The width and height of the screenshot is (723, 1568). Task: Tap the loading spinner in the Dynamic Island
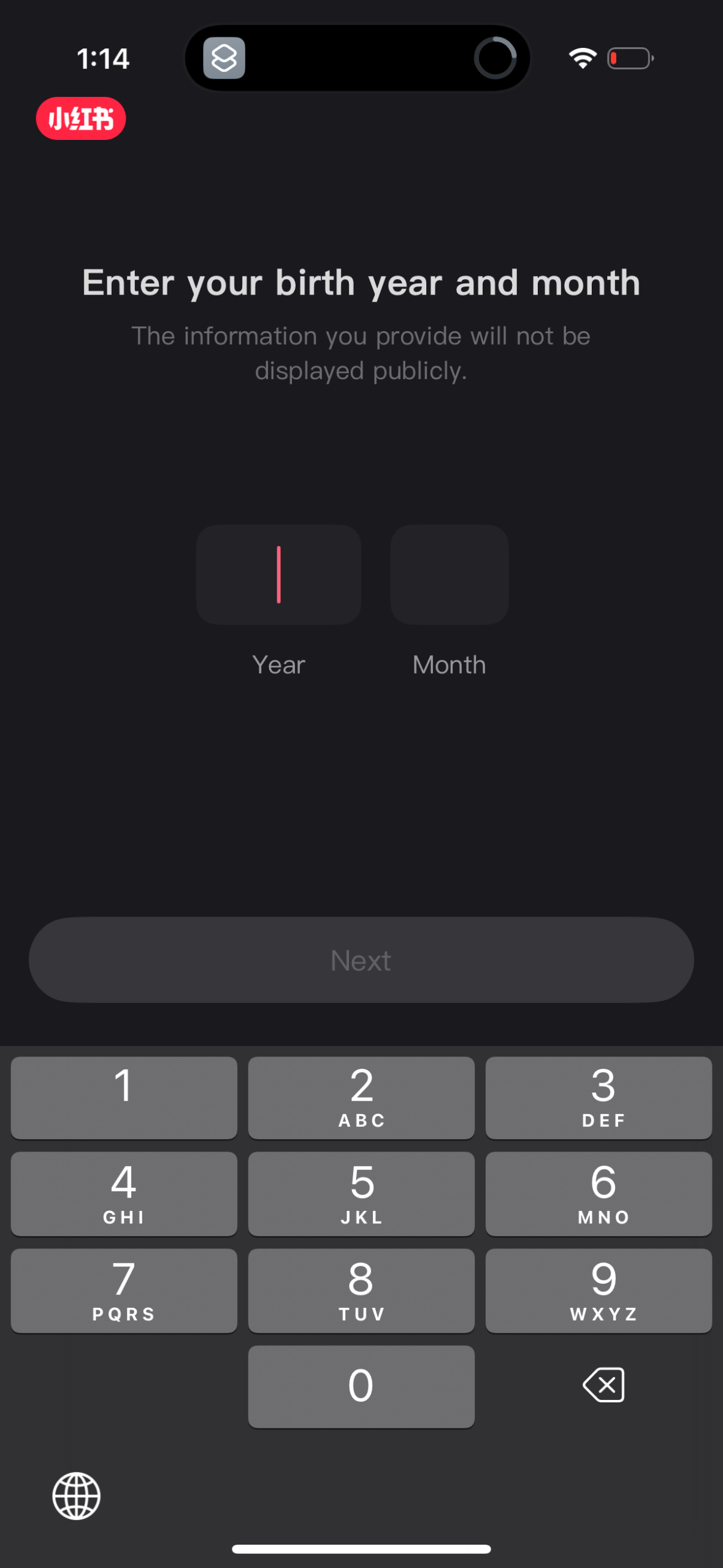(x=497, y=58)
